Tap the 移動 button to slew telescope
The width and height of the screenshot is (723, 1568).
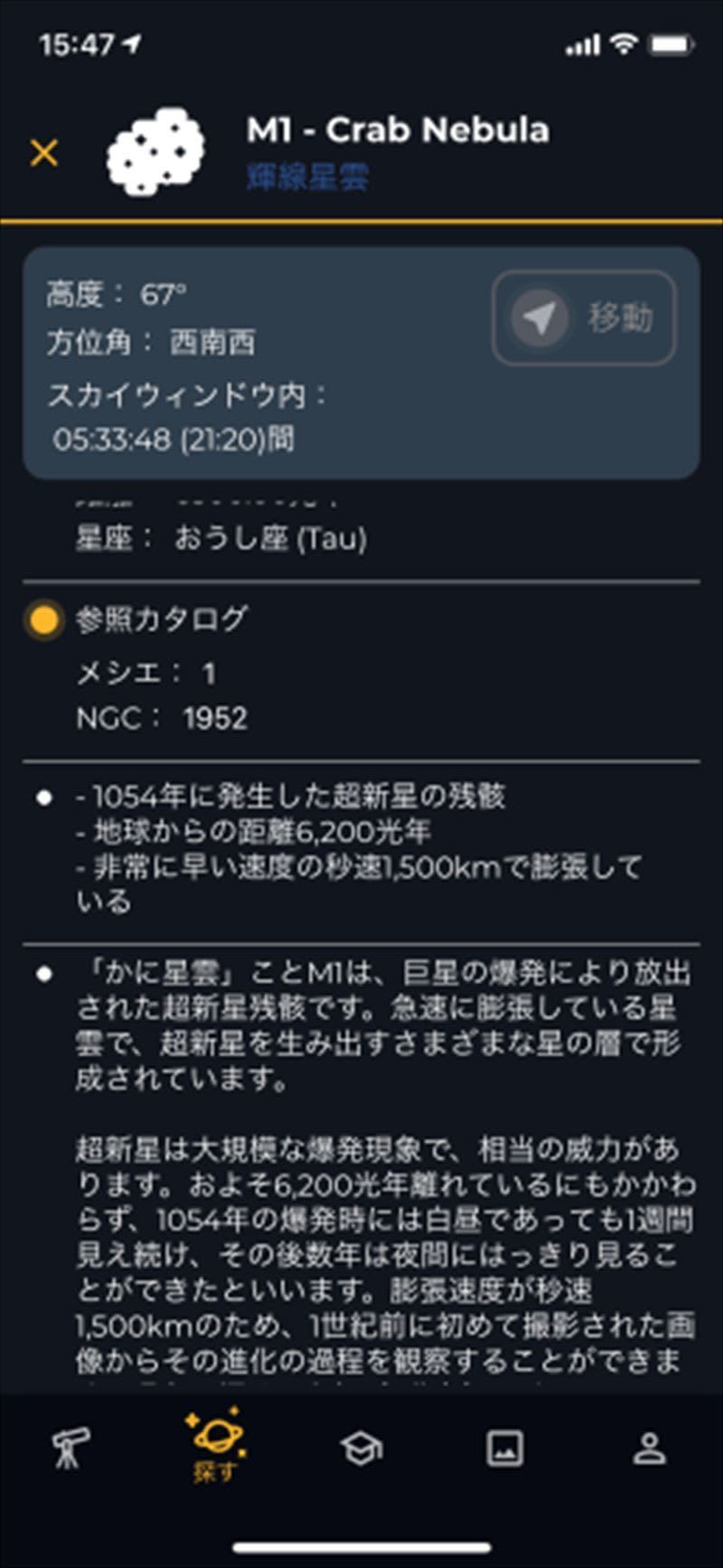tap(584, 317)
